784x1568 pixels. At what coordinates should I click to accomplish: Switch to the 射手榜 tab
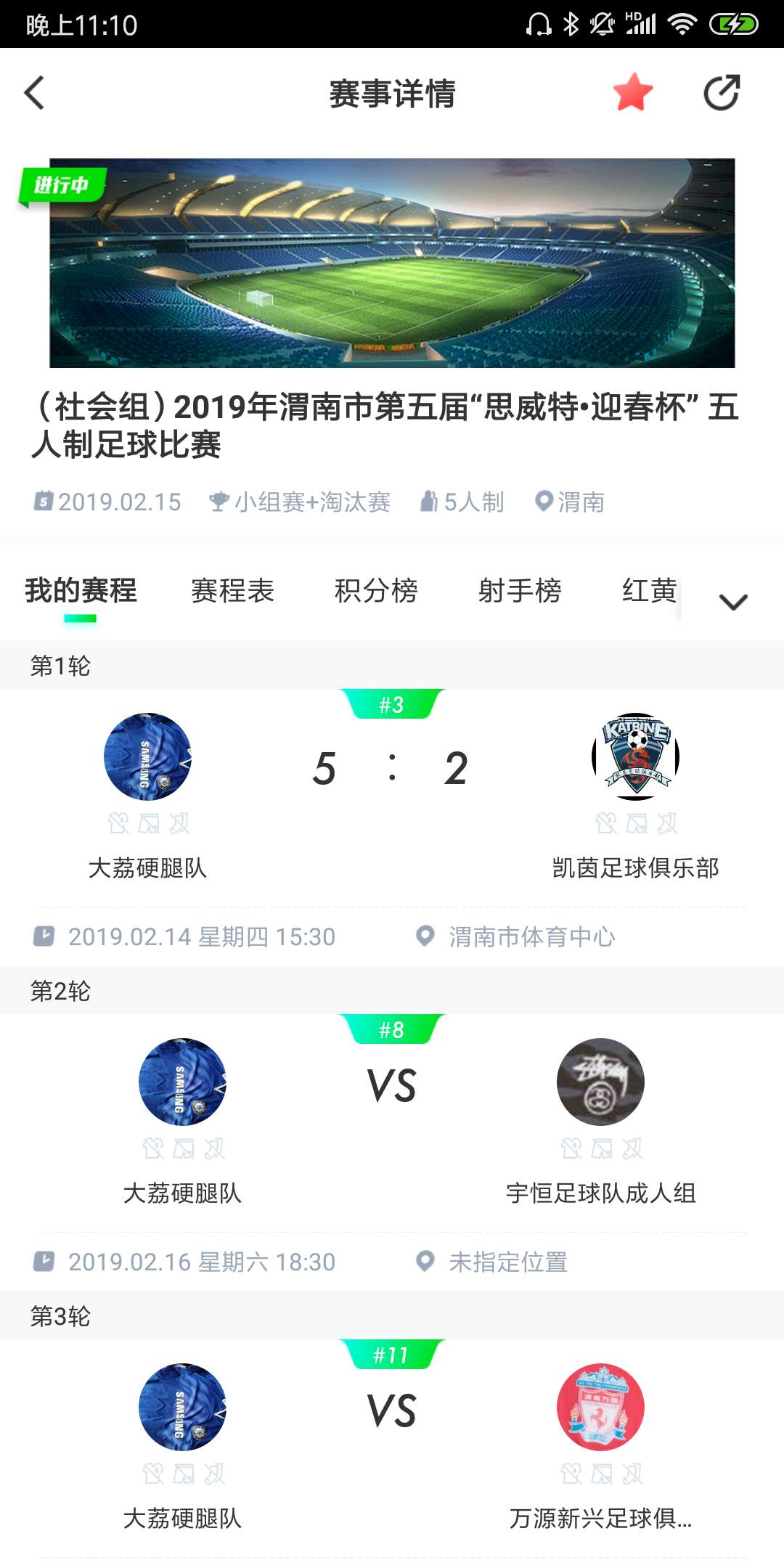(x=520, y=591)
